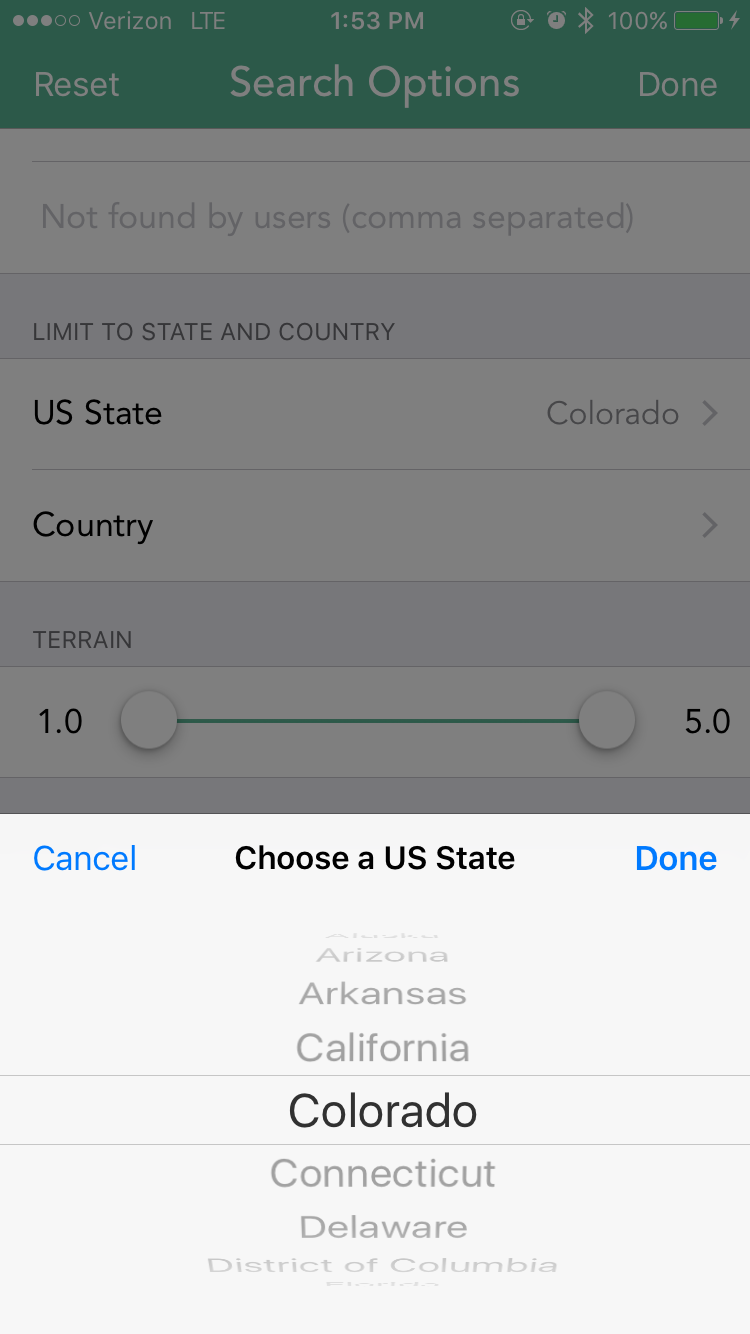Choose Connecticut from the state list

pyautogui.click(x=383, y=1173)
